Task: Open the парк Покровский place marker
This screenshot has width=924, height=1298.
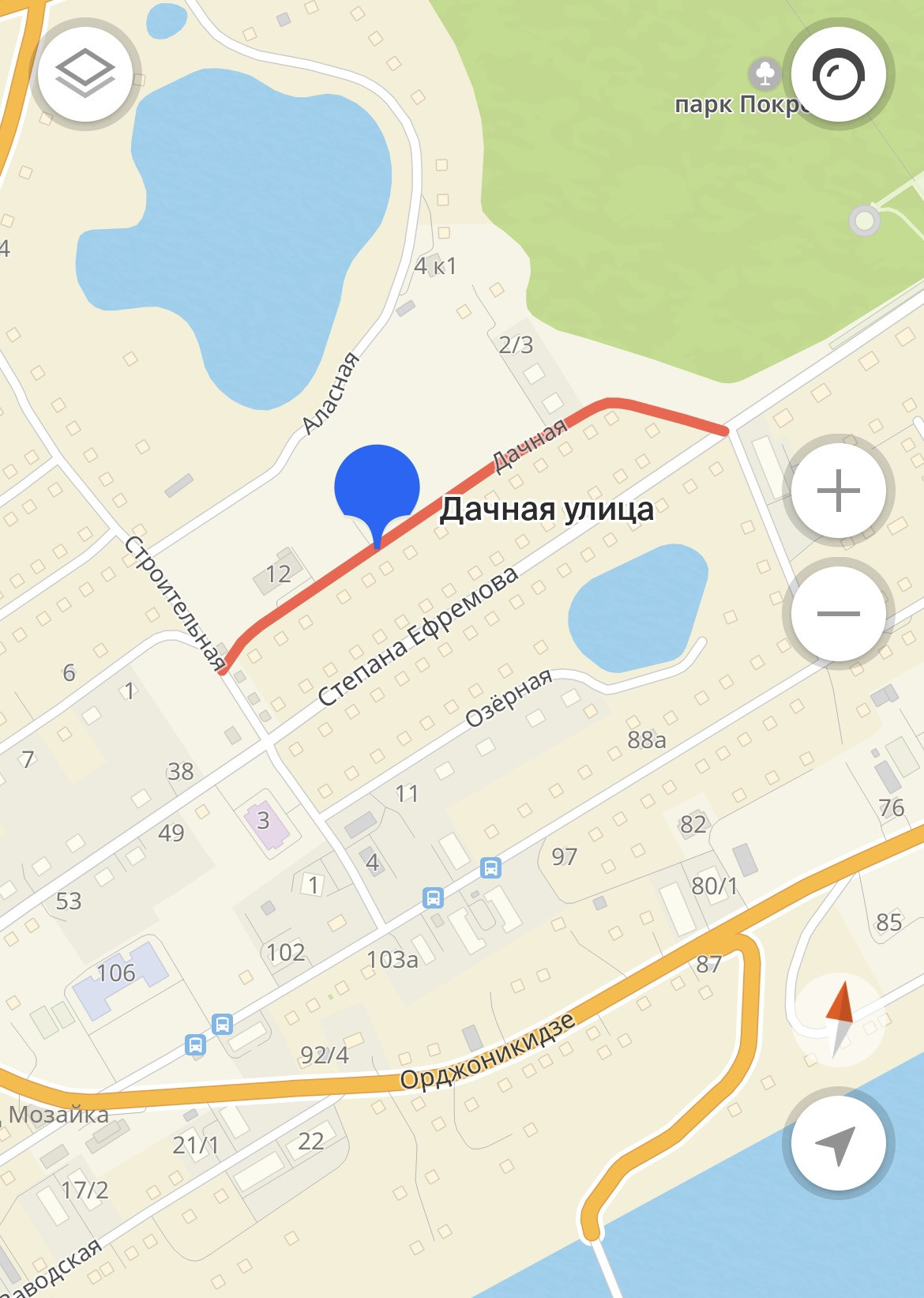Action: click(764, 74)
